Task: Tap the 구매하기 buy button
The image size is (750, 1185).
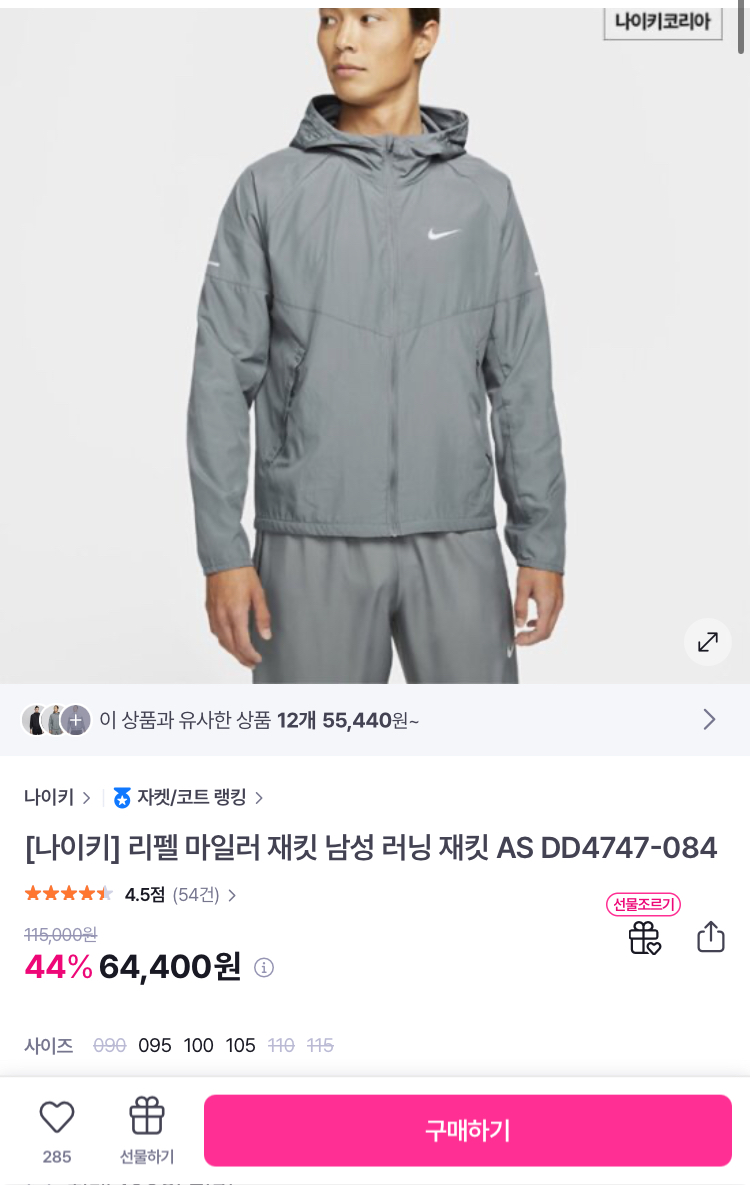Action: (x=467, y=1130)
